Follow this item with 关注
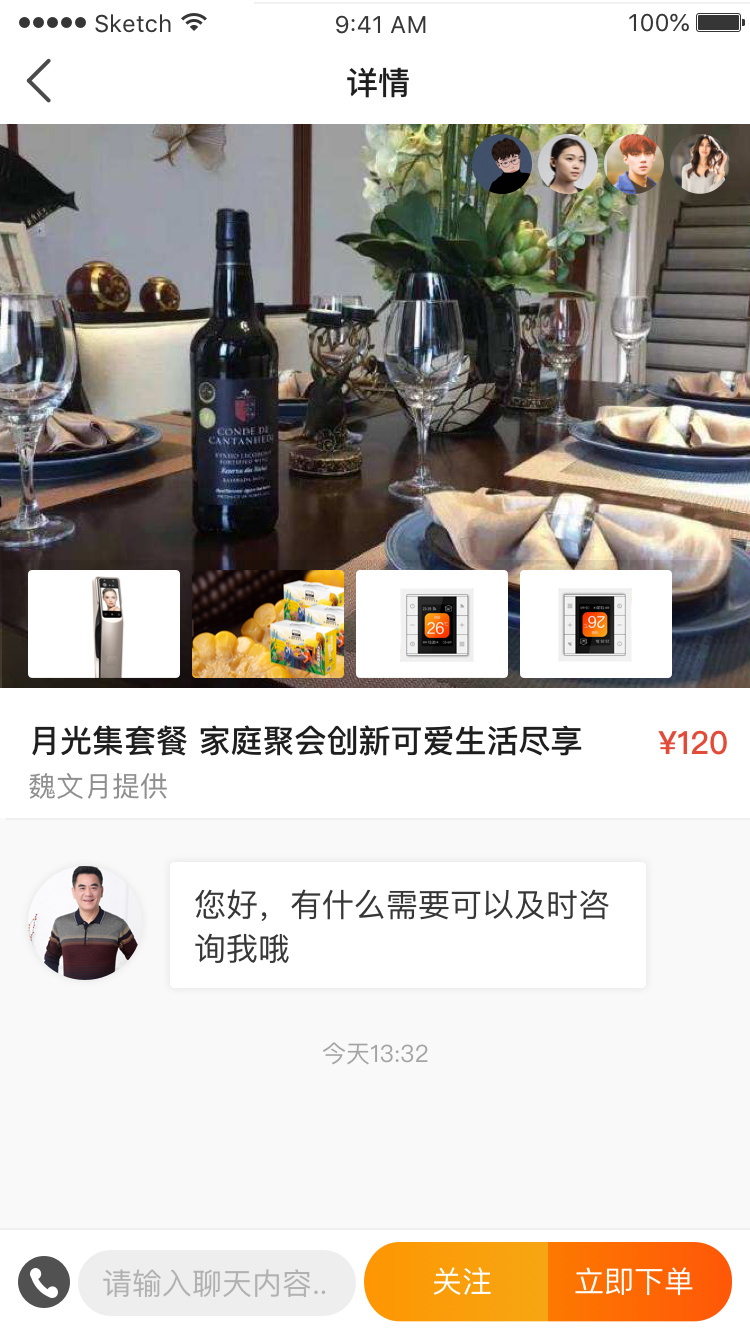Screen dimensions: 750x1334 [460, 1282]
